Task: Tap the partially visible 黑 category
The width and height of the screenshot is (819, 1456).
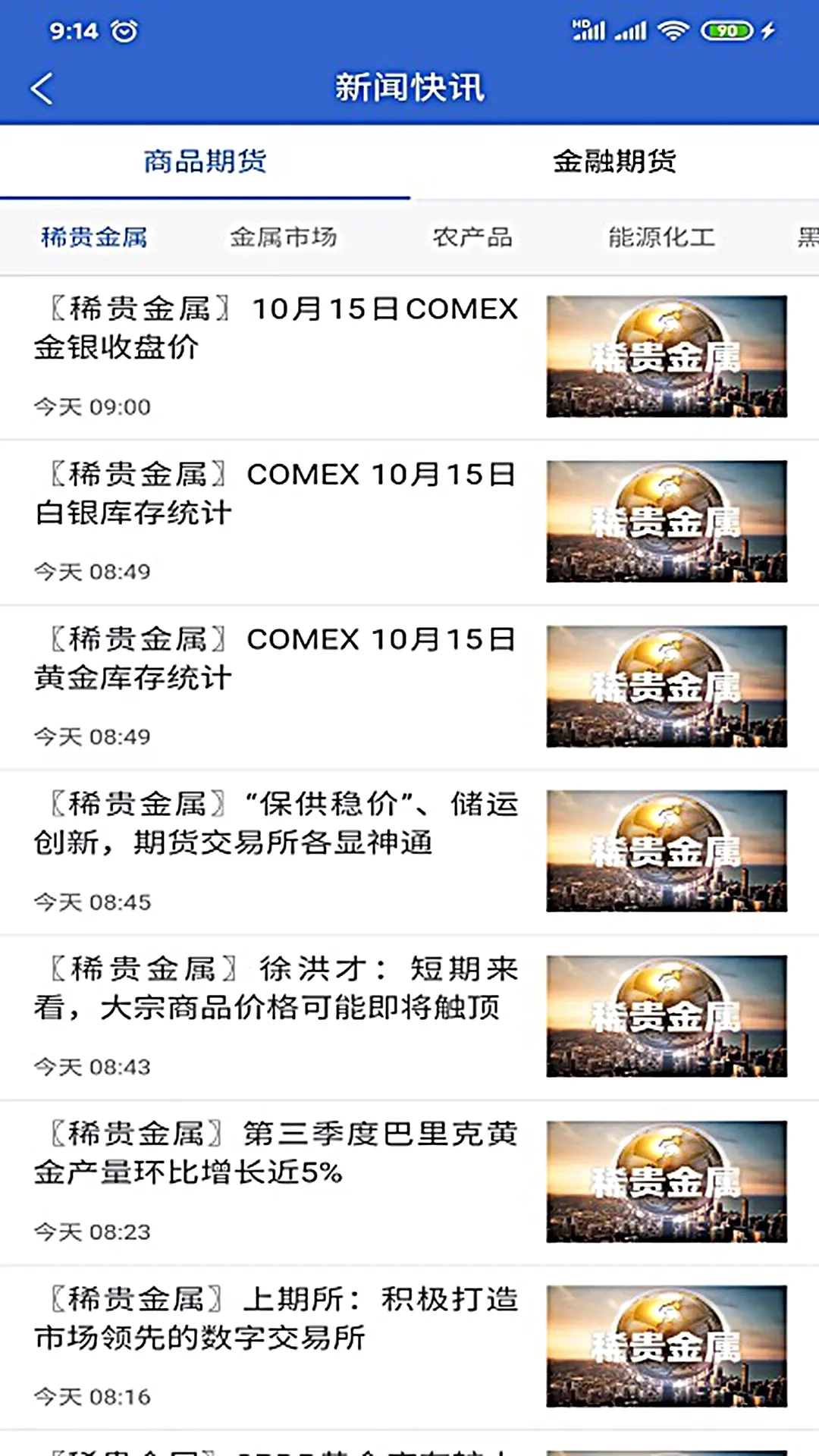Action: point(807,237)
